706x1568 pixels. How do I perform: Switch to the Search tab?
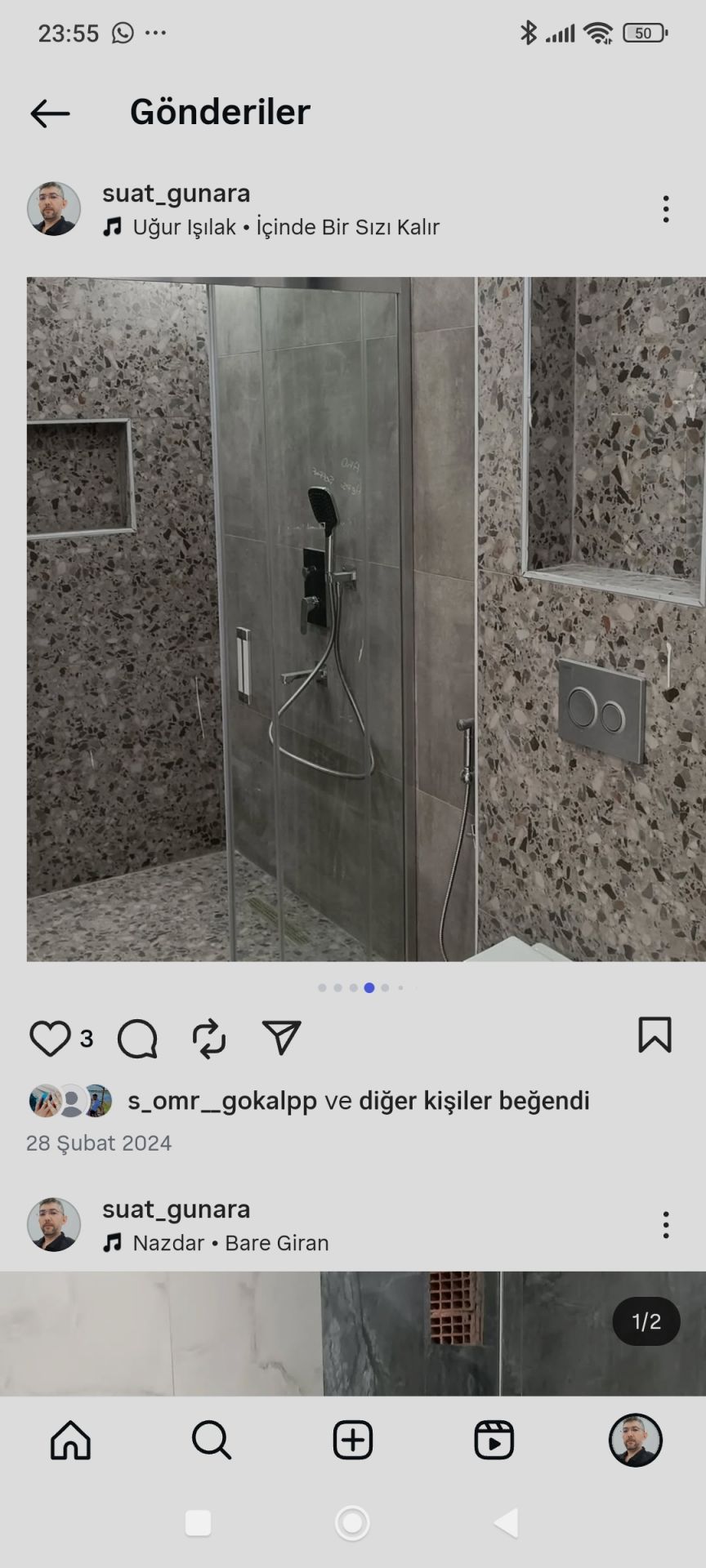212,1440
